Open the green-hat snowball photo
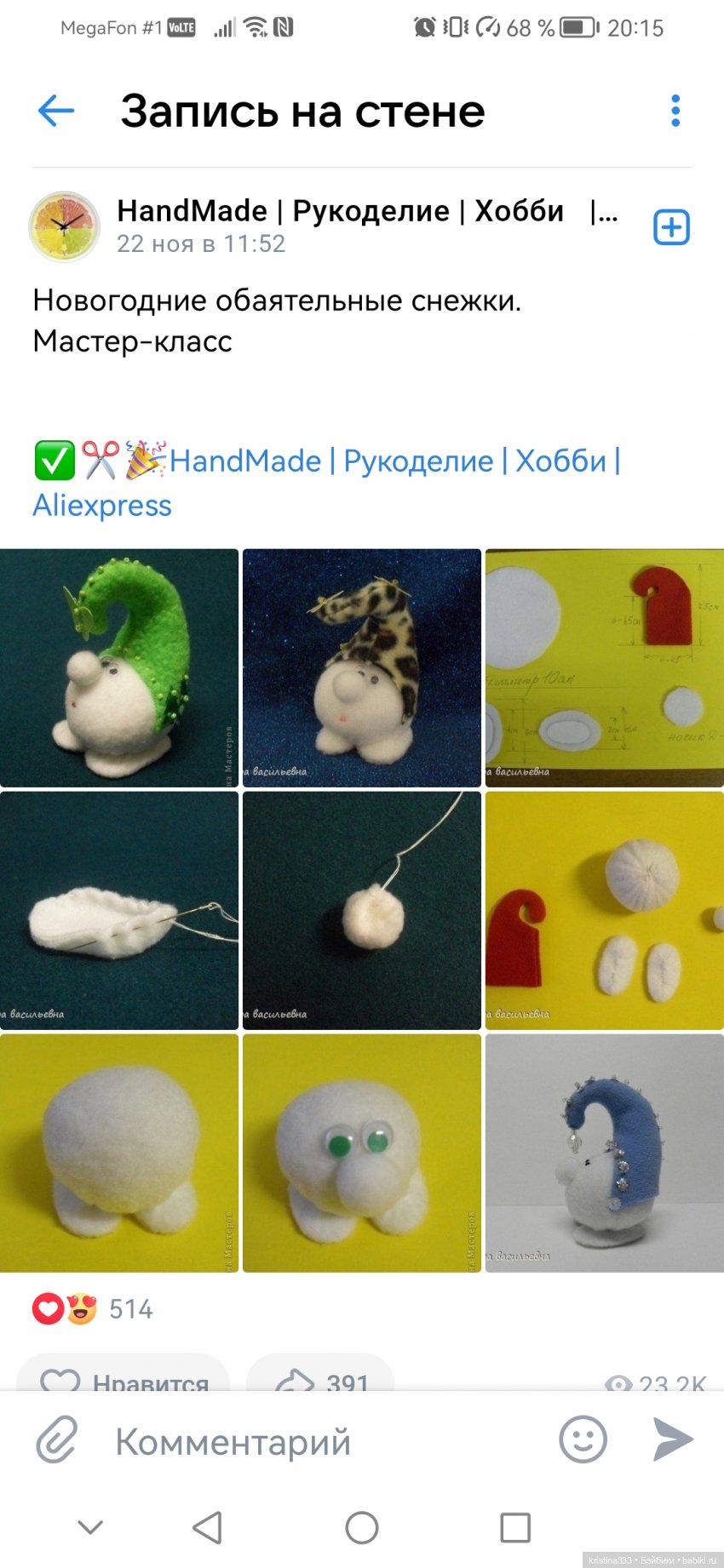 [119, 667]
